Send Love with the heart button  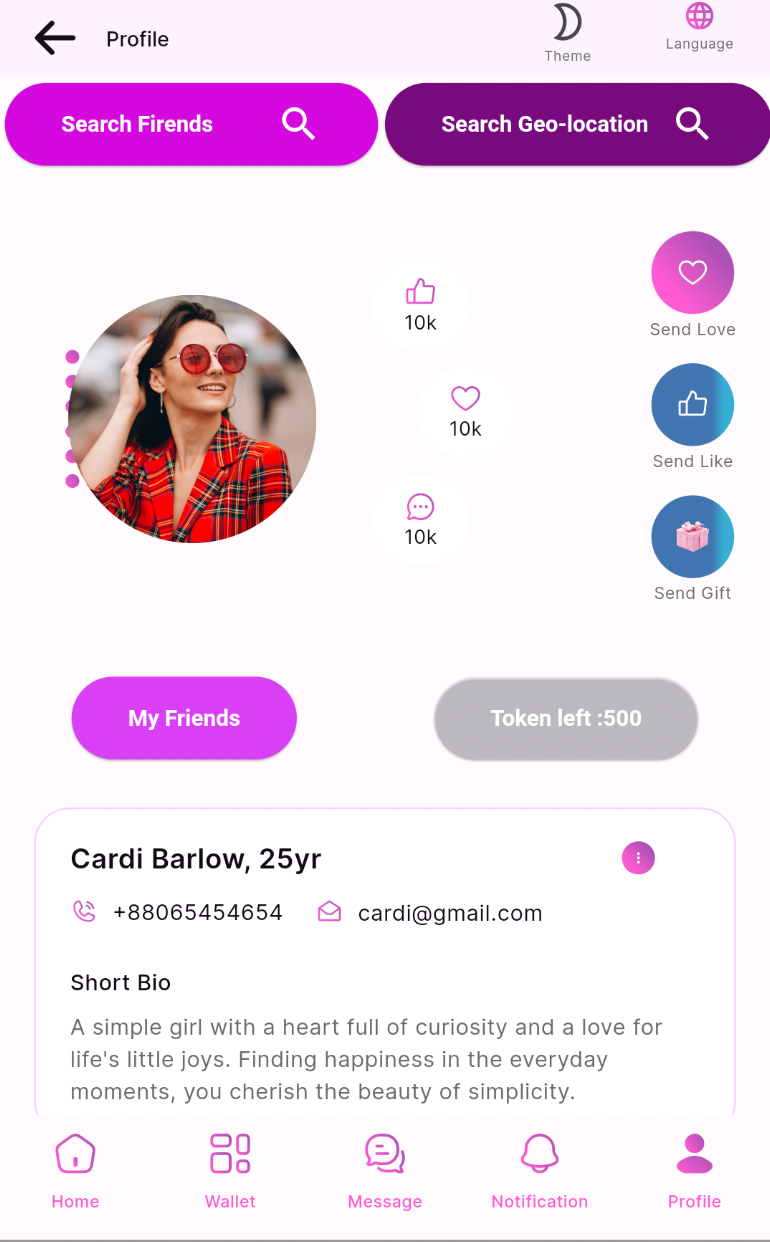click(x=692, y=272)
